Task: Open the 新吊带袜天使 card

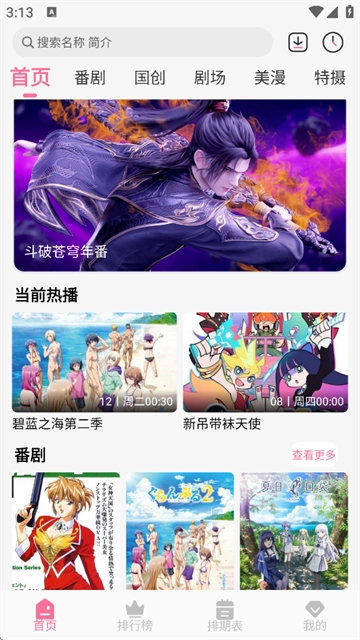Action: [x=265, y=371]
